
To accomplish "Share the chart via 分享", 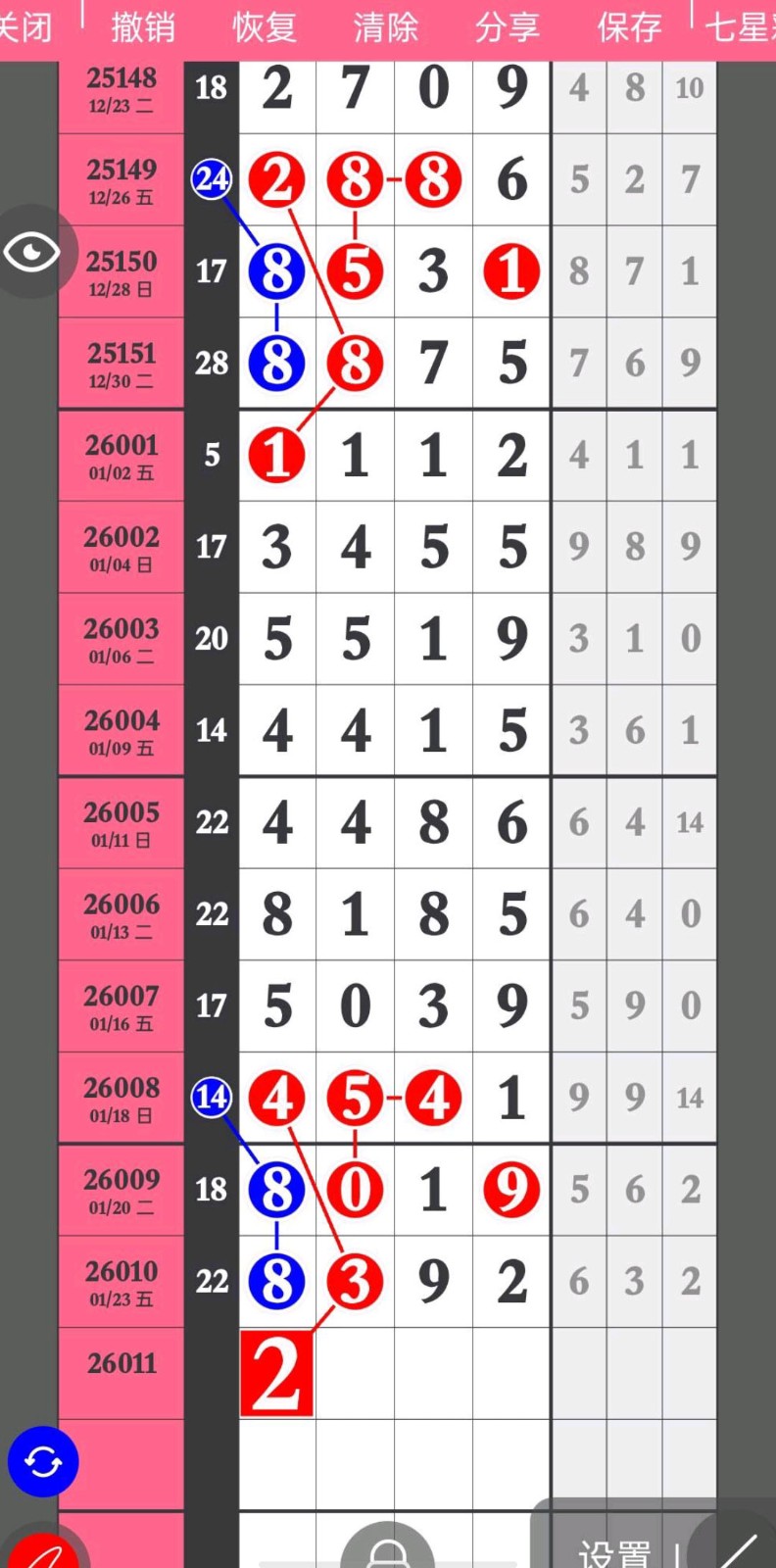I will coord(508,26).
